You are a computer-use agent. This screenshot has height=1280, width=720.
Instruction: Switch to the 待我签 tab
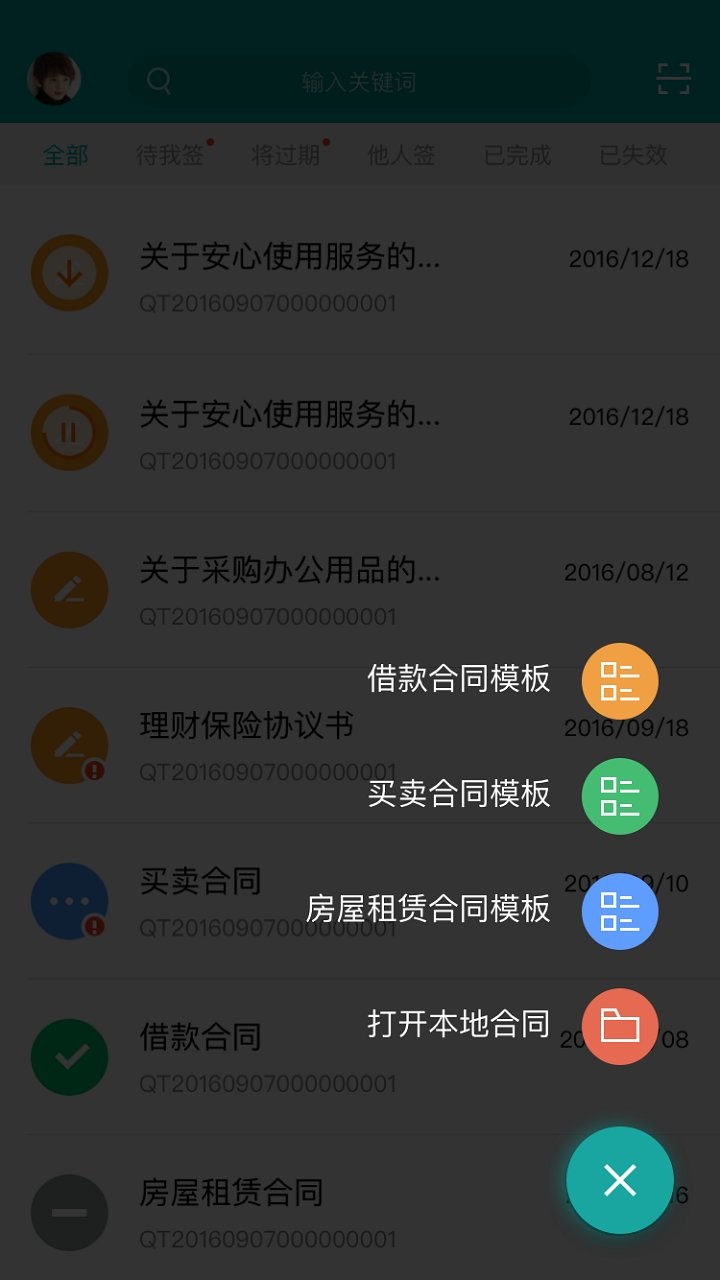click(x=170, y=155)
